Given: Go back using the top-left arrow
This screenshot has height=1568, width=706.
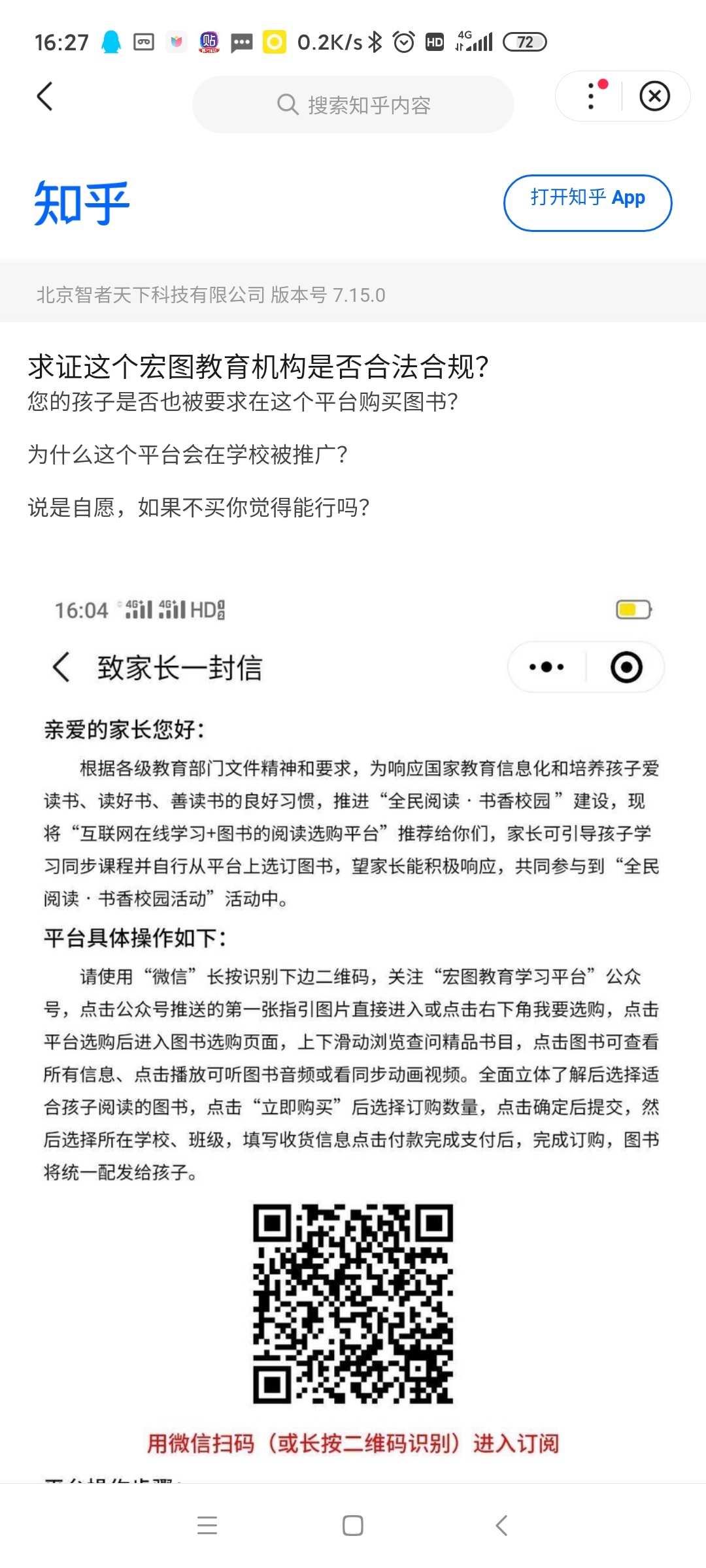Looking at the screenshot, I should (44, 97).
